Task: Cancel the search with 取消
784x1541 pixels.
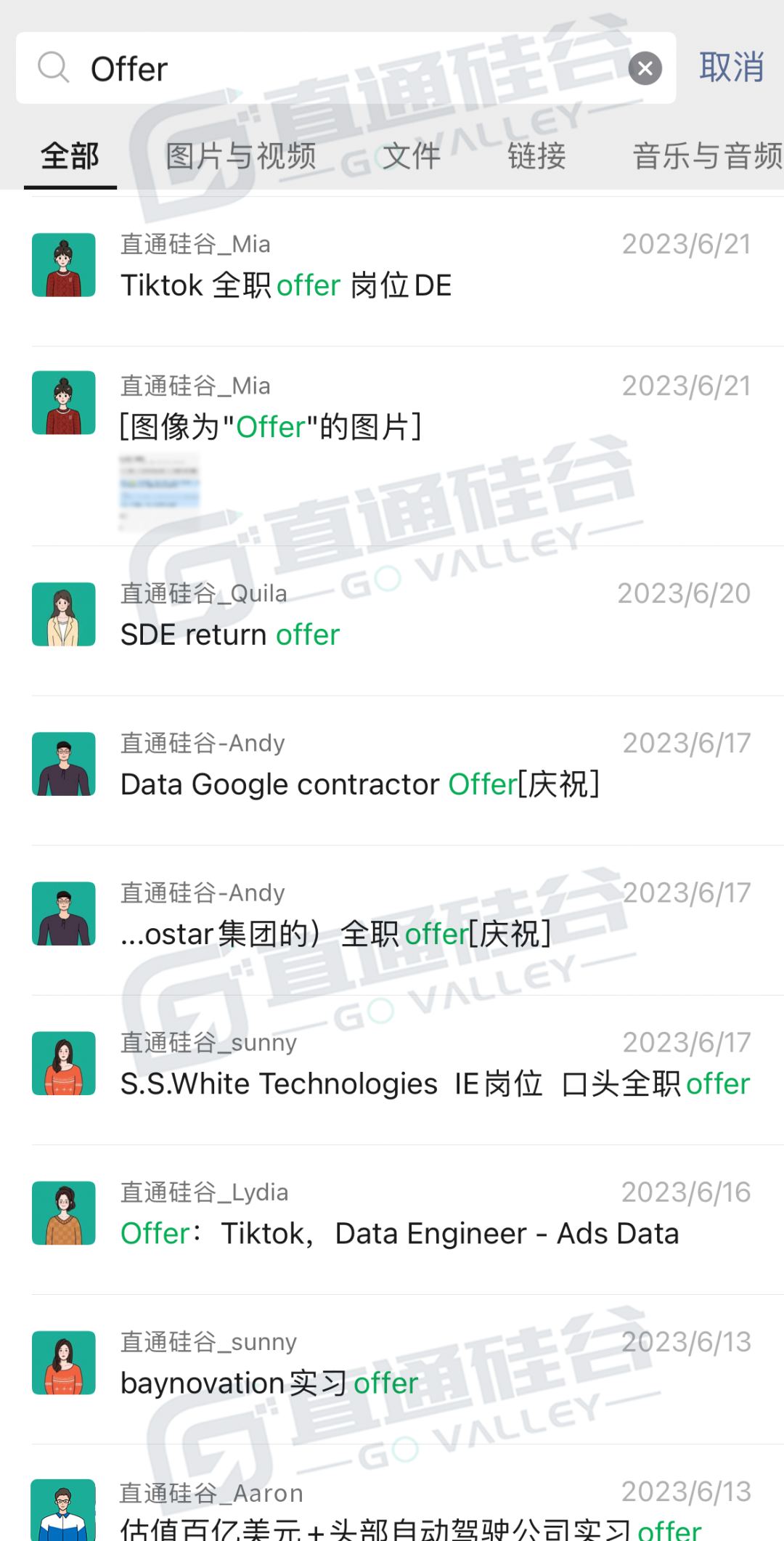Action: (731, 68)
